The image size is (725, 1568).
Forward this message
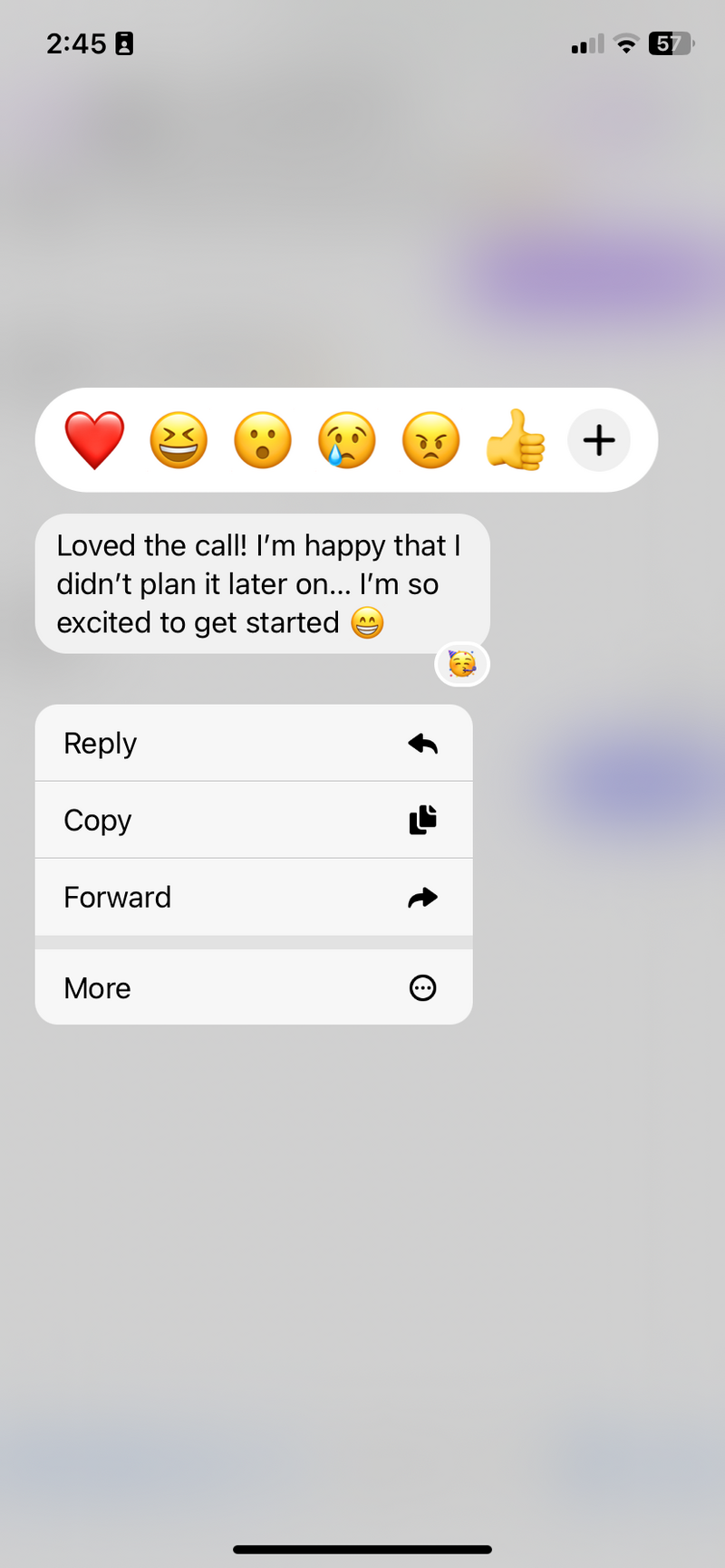click(x=254, y=898)
